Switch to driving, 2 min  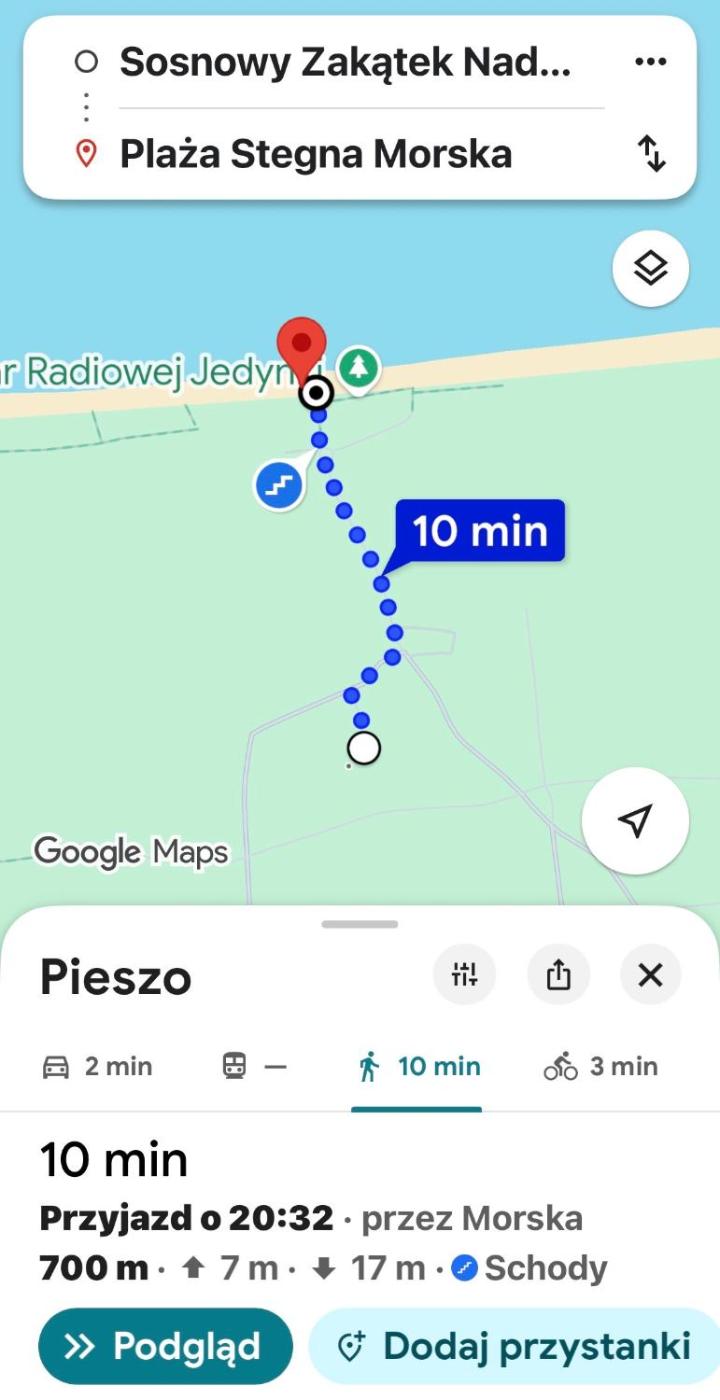[97, 1067]
